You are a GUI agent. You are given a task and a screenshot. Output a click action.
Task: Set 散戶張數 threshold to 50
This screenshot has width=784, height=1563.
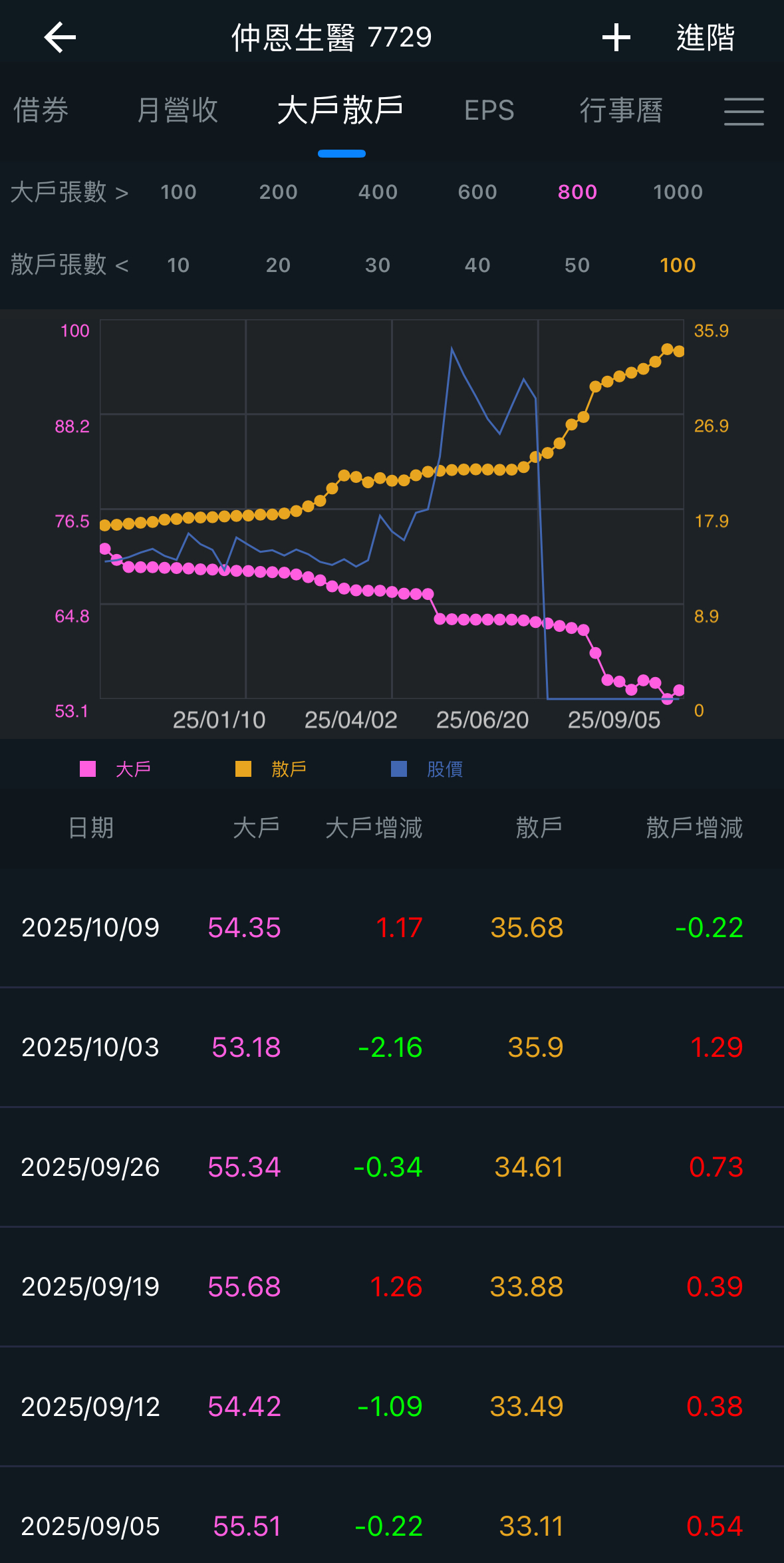(577, 265)
